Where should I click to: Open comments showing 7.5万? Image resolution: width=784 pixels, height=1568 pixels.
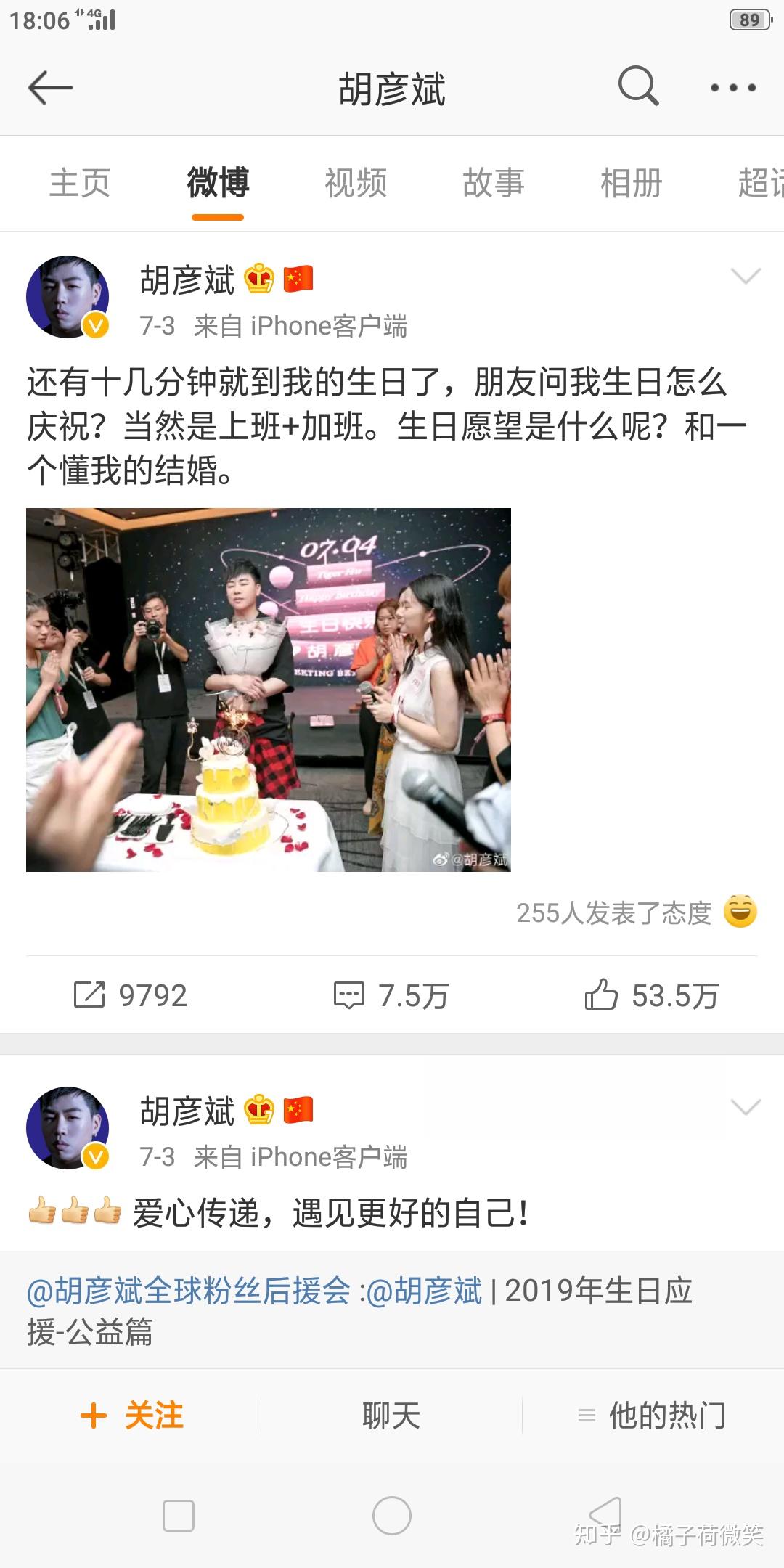click(x=391, y=995)
